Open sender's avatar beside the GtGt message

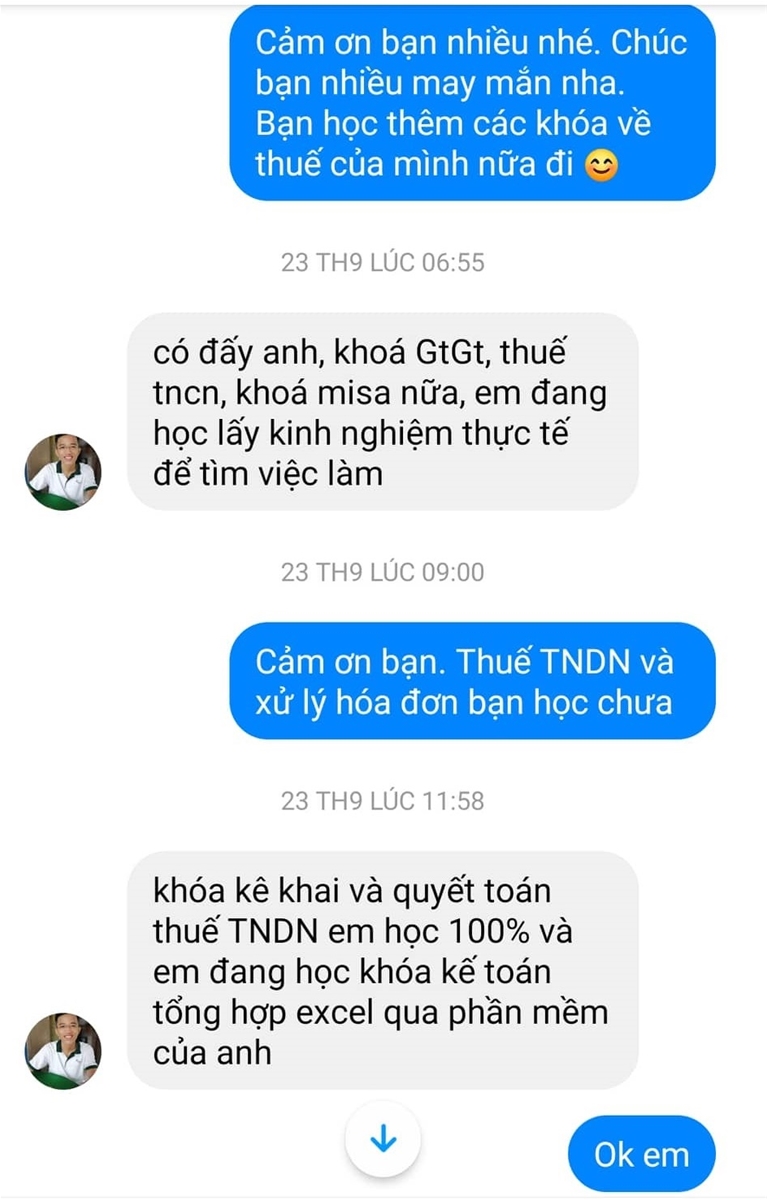(x=63, y=472)
